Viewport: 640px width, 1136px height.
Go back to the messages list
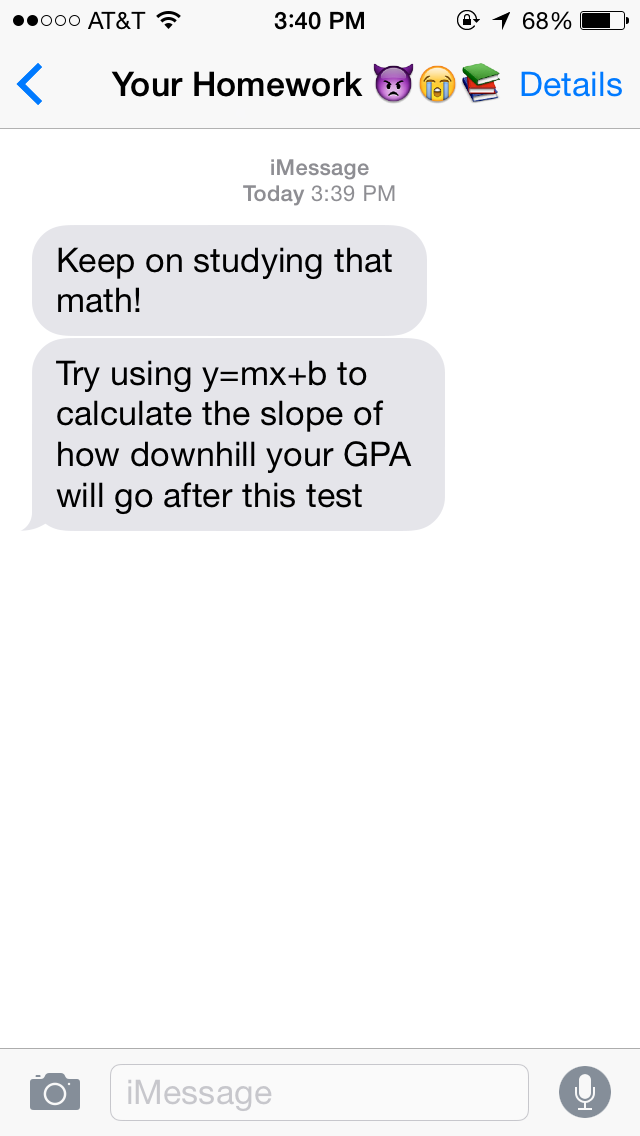(x=30, y=84)
